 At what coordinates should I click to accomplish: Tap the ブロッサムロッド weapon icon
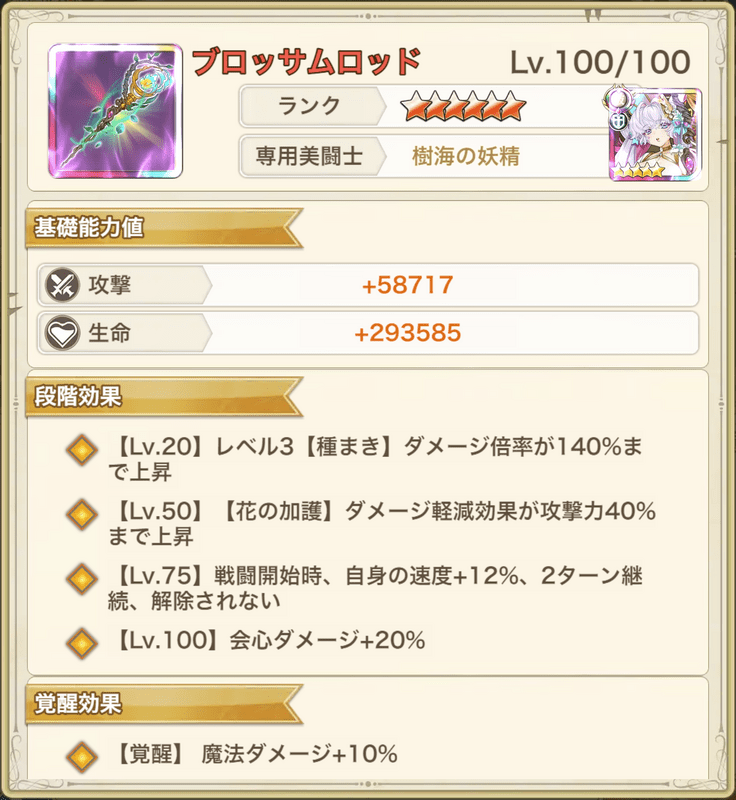pos(116,111)
